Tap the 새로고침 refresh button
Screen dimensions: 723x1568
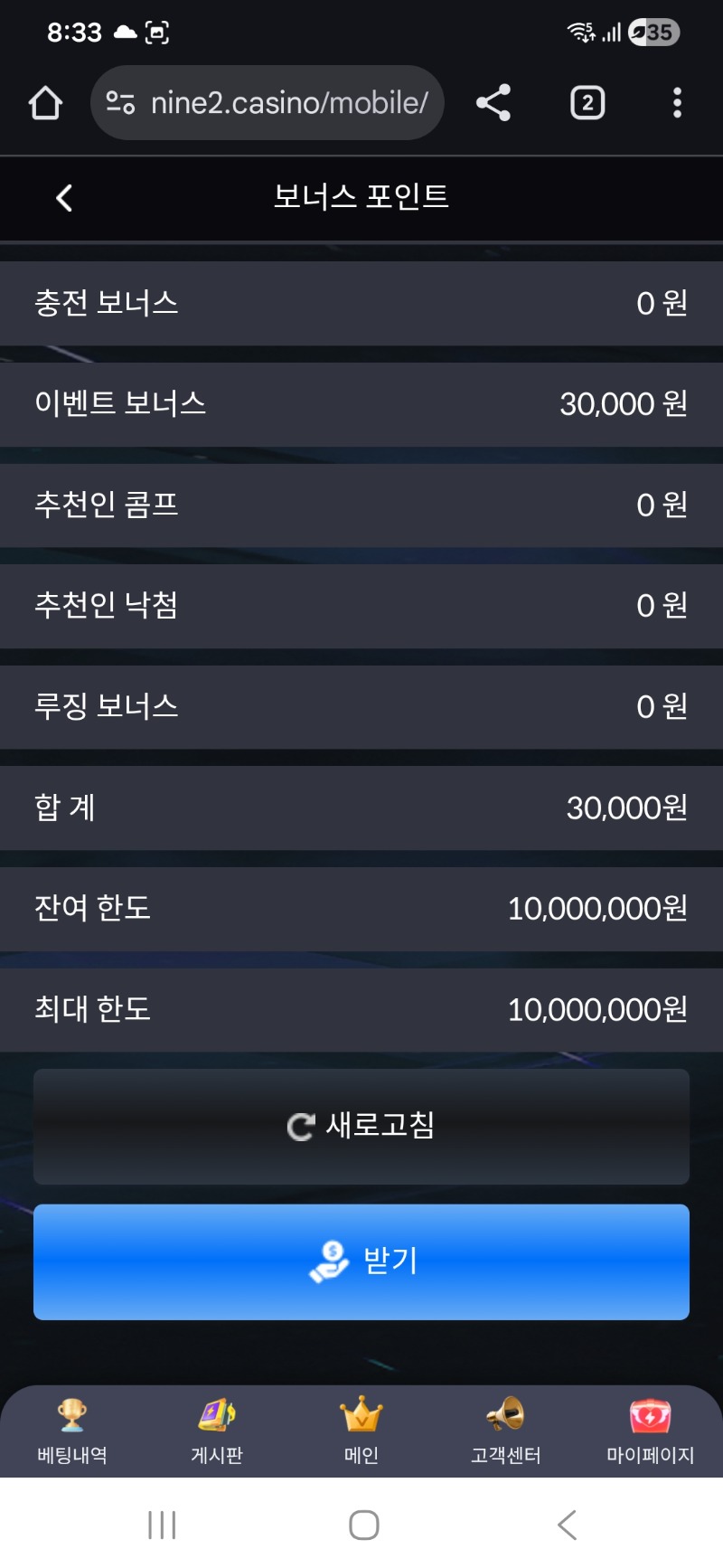(x=361, y=1127)
